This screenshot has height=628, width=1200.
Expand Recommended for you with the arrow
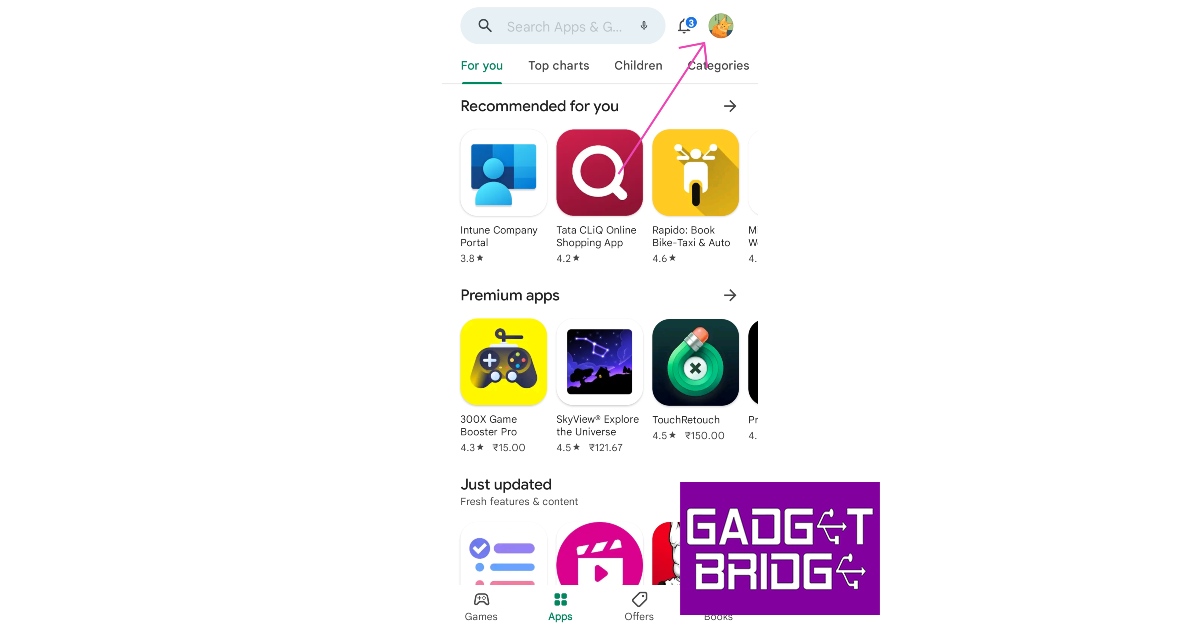pyautogui.click(x=730, y=106)
